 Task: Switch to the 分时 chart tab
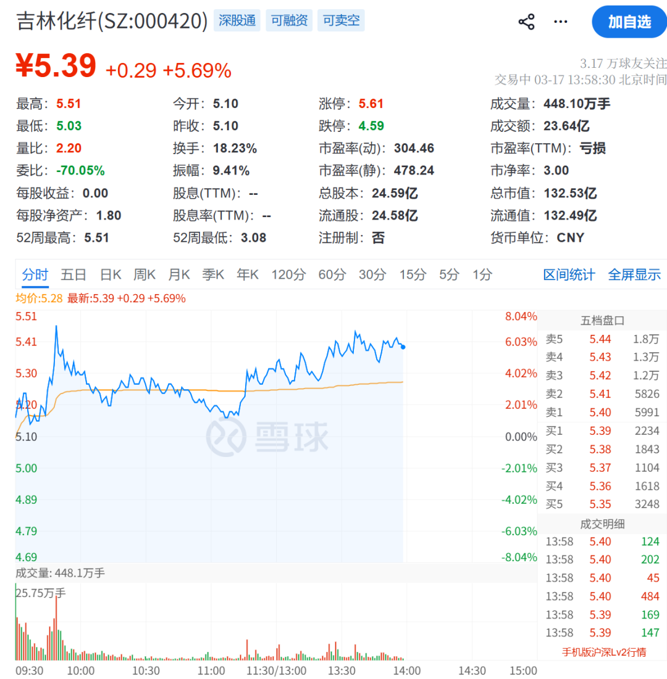pyautogui.click(x=35, y=274)
